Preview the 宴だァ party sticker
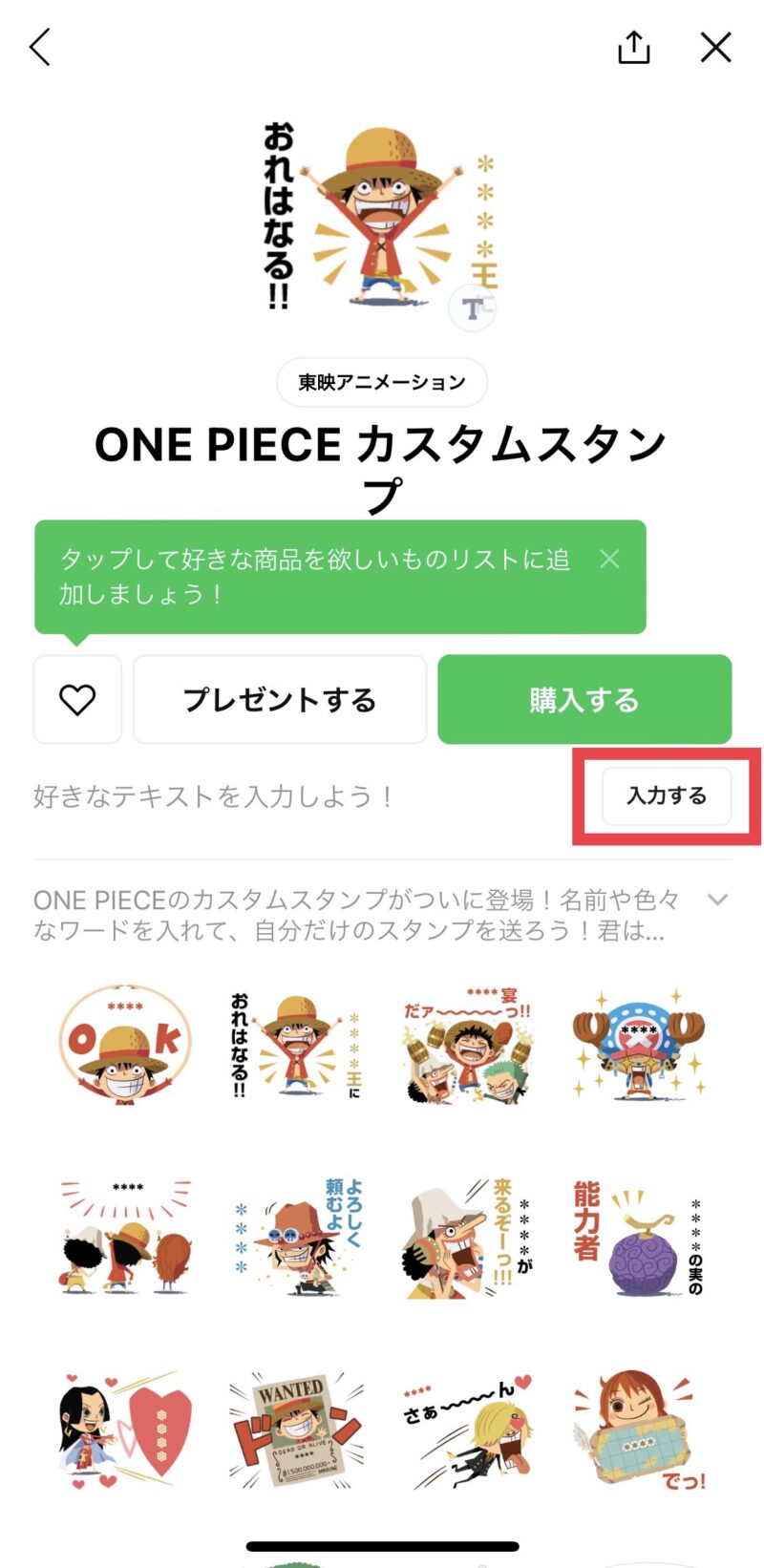This screenshot has width=764, height=1568. [x=467, y=1046]
